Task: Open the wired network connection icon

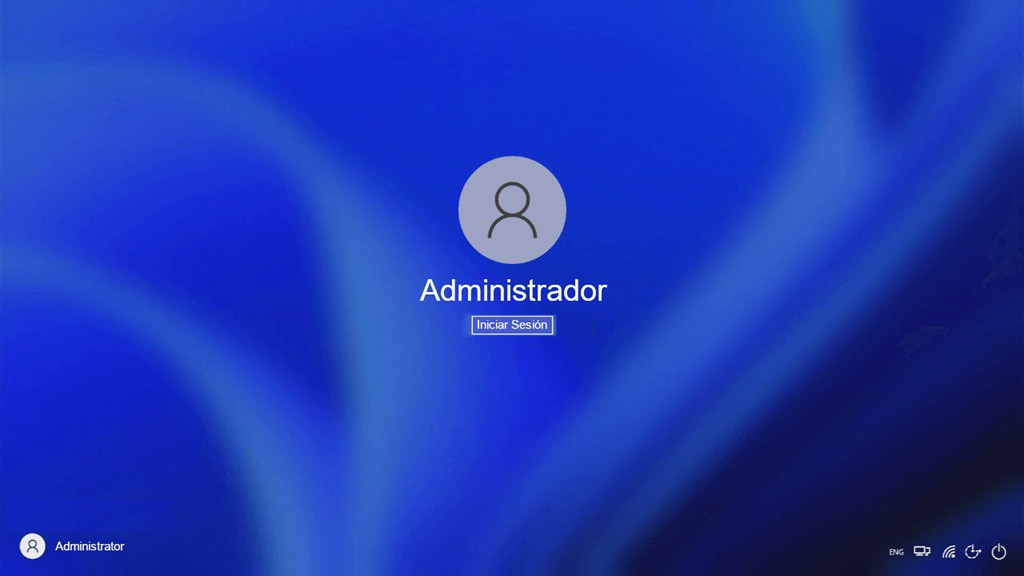Action: pyautogui.click(x=922, y=551)
